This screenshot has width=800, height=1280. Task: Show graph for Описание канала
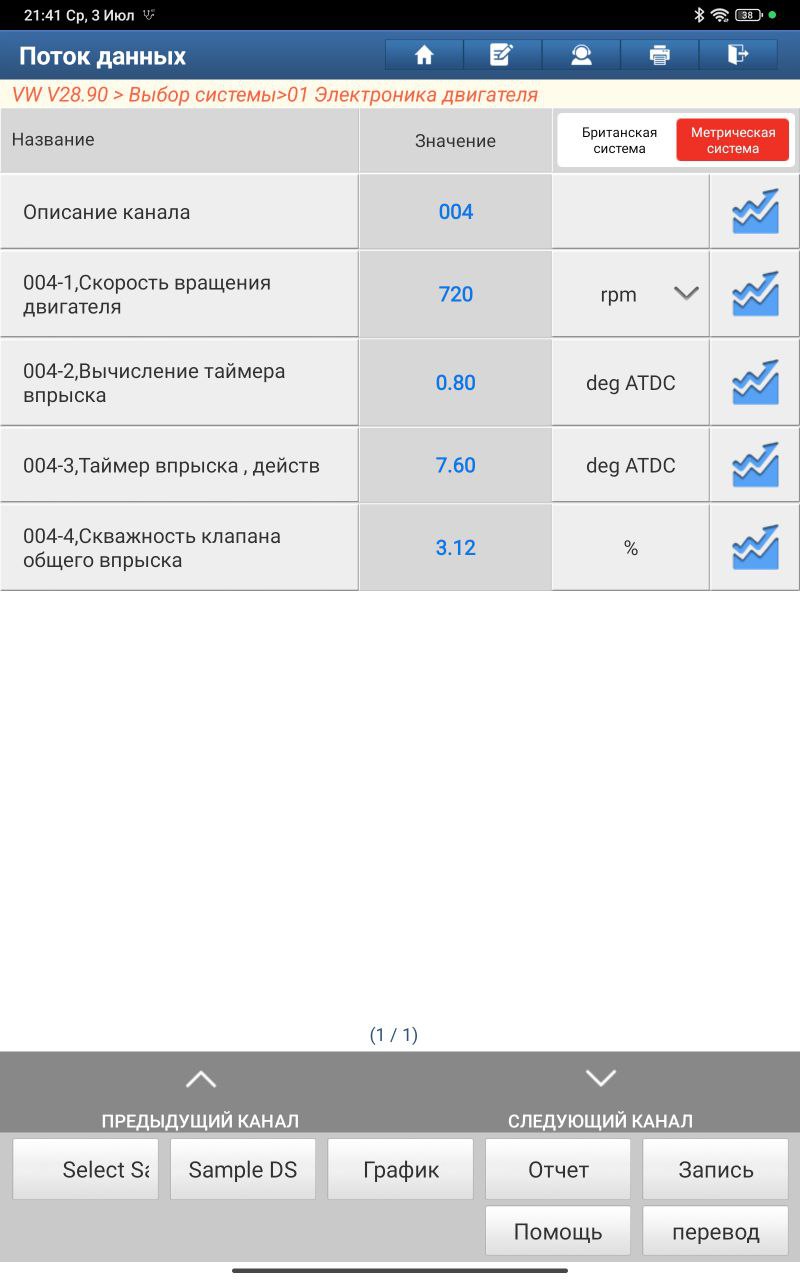pos(755,211)
